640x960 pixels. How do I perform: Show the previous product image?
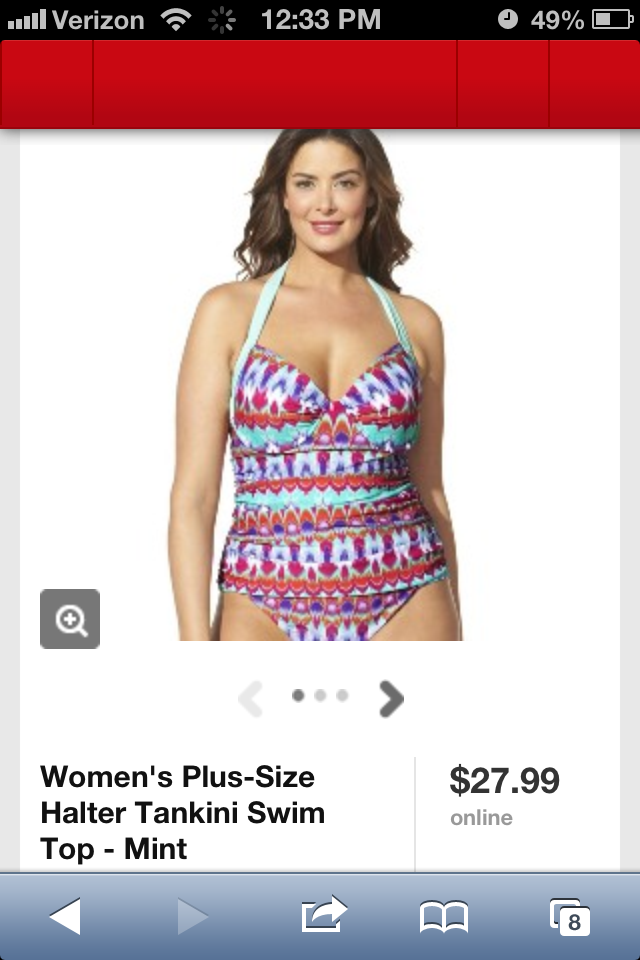(x=250, y=698)
